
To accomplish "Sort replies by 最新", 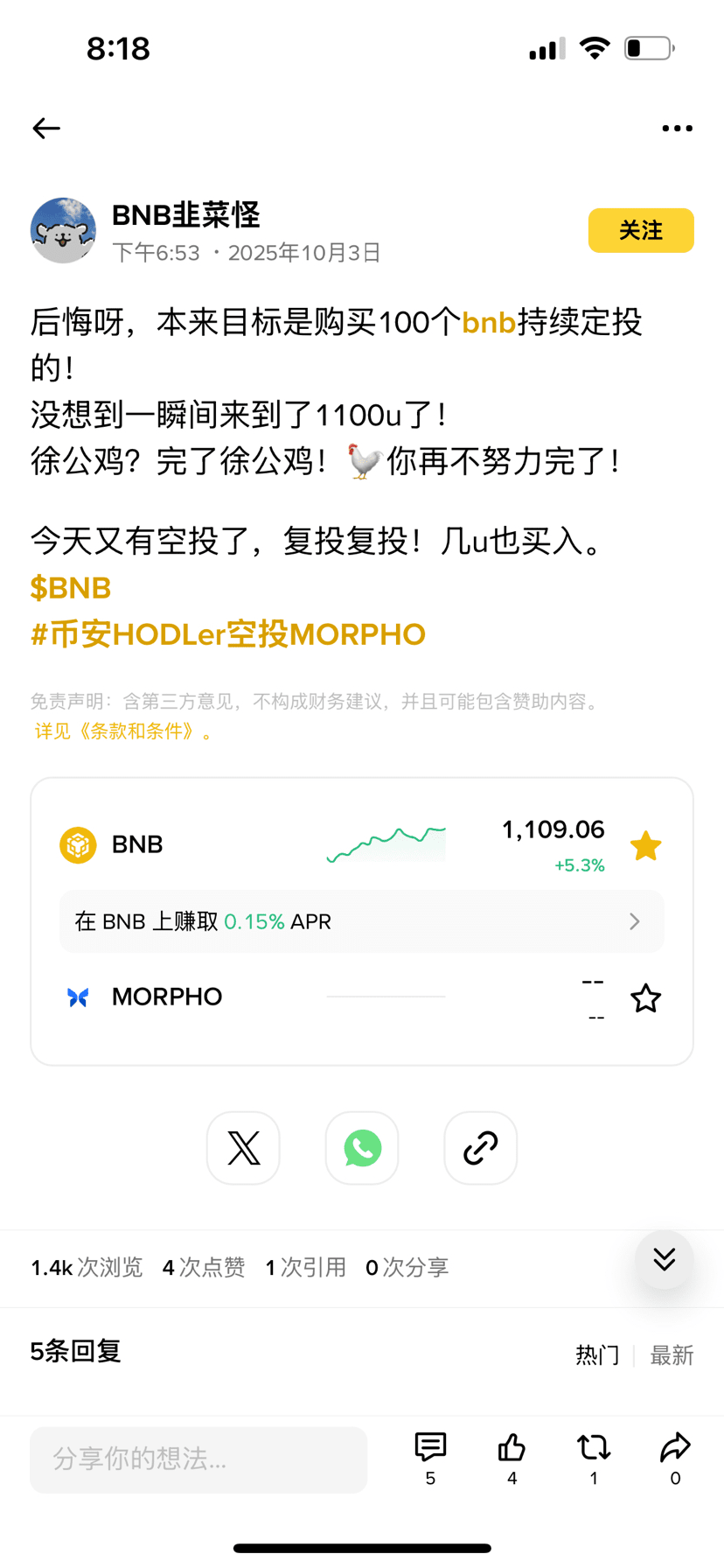I will (x=672, y=1355).
